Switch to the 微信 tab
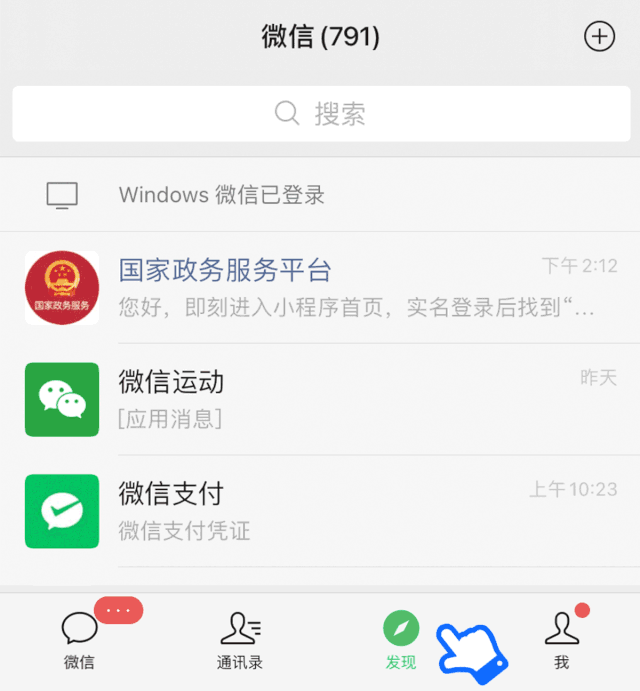Viewport: 640px width, 691px height. coord(80,641)
